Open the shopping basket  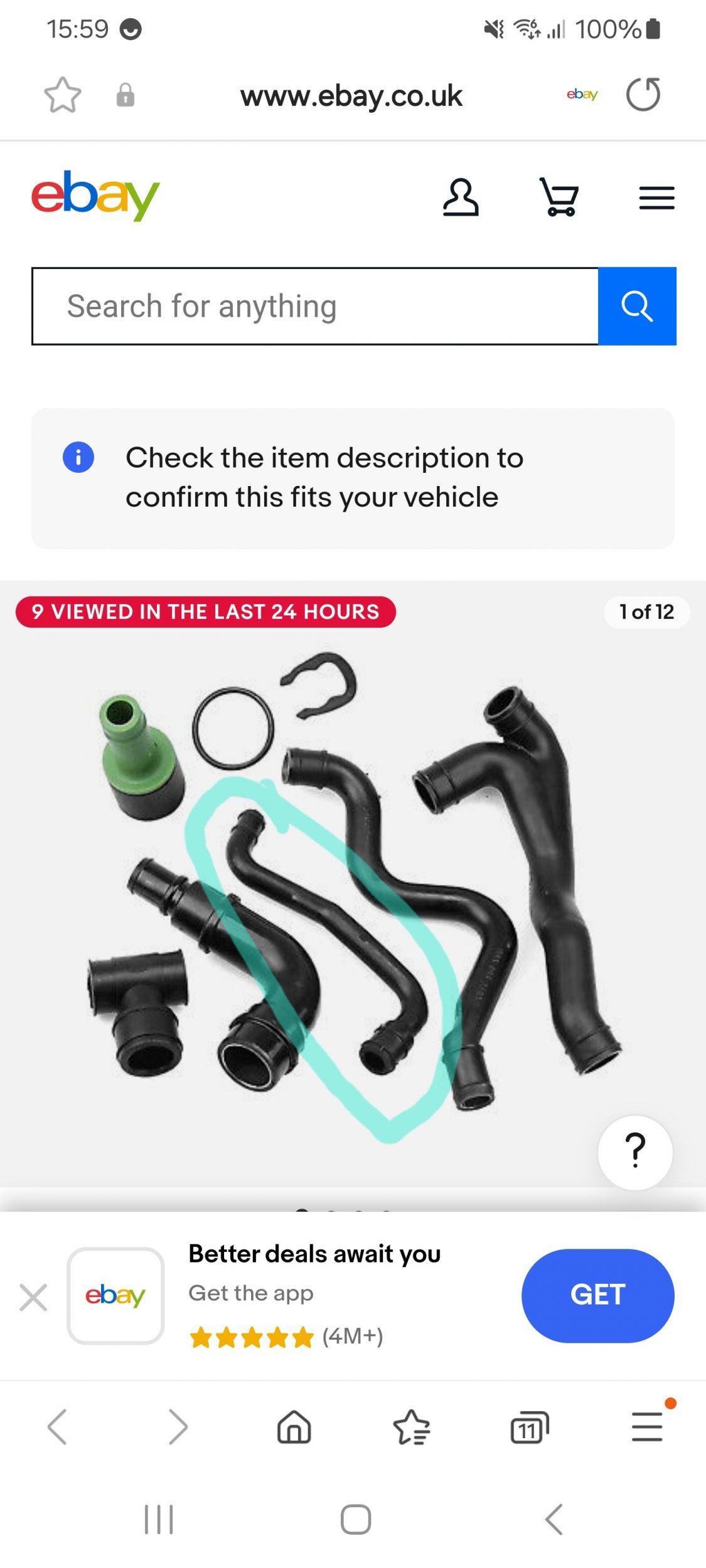point(559,198)
